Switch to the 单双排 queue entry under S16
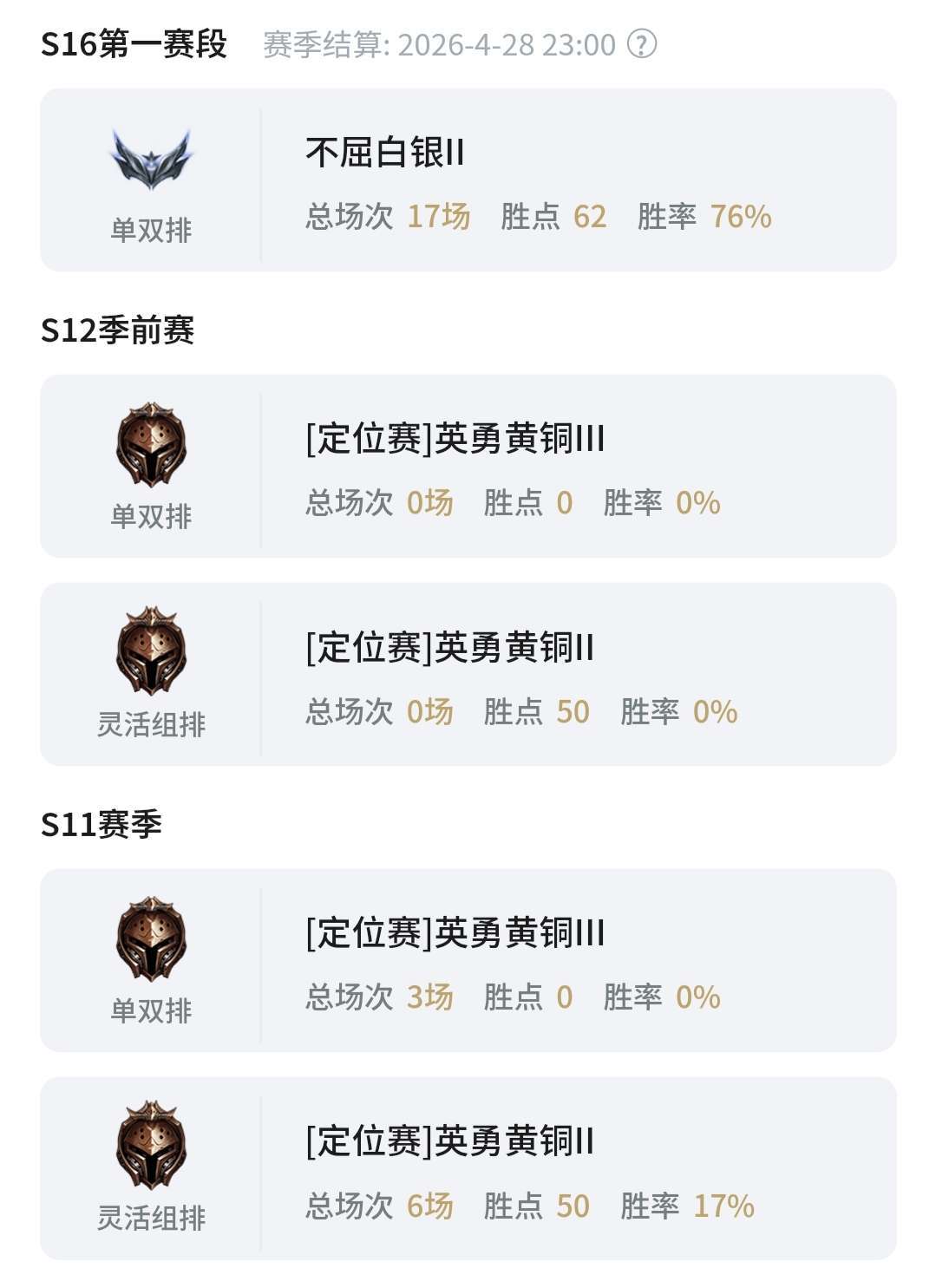Viewport: 936px width, 1288px height. [149, 227]
